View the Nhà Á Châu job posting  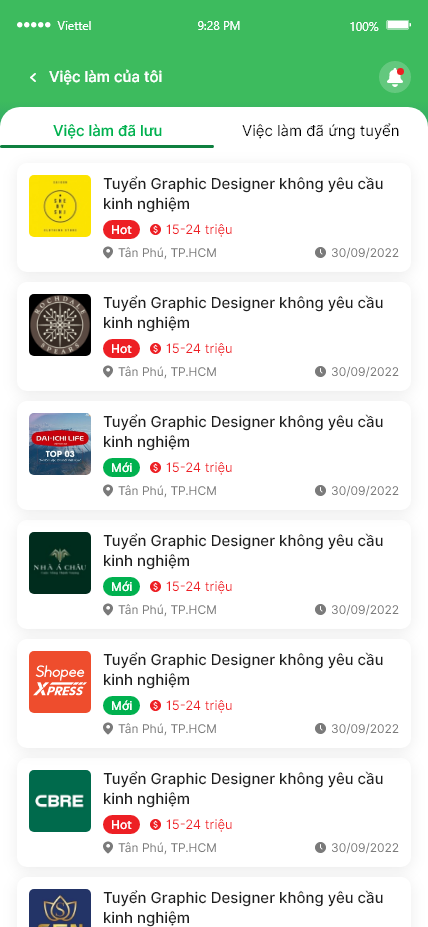214,574
